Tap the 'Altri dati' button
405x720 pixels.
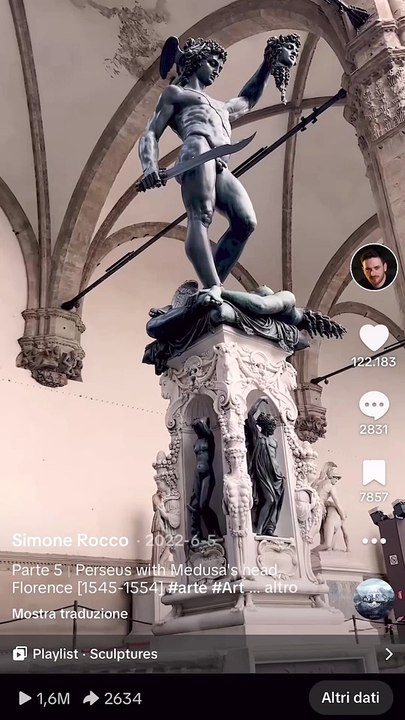tap(350, 698)
